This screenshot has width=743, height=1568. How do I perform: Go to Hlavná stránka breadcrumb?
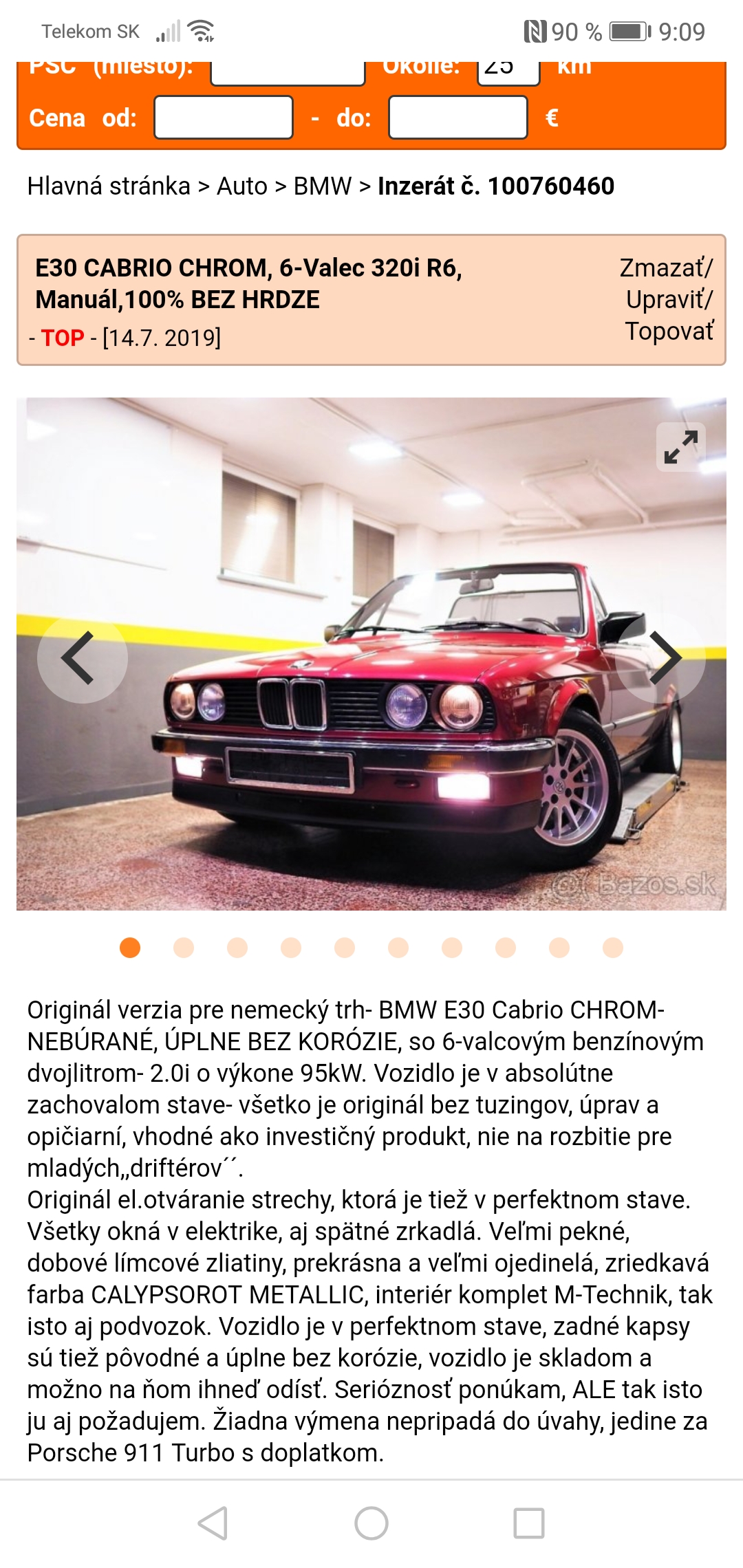point(109,186)
